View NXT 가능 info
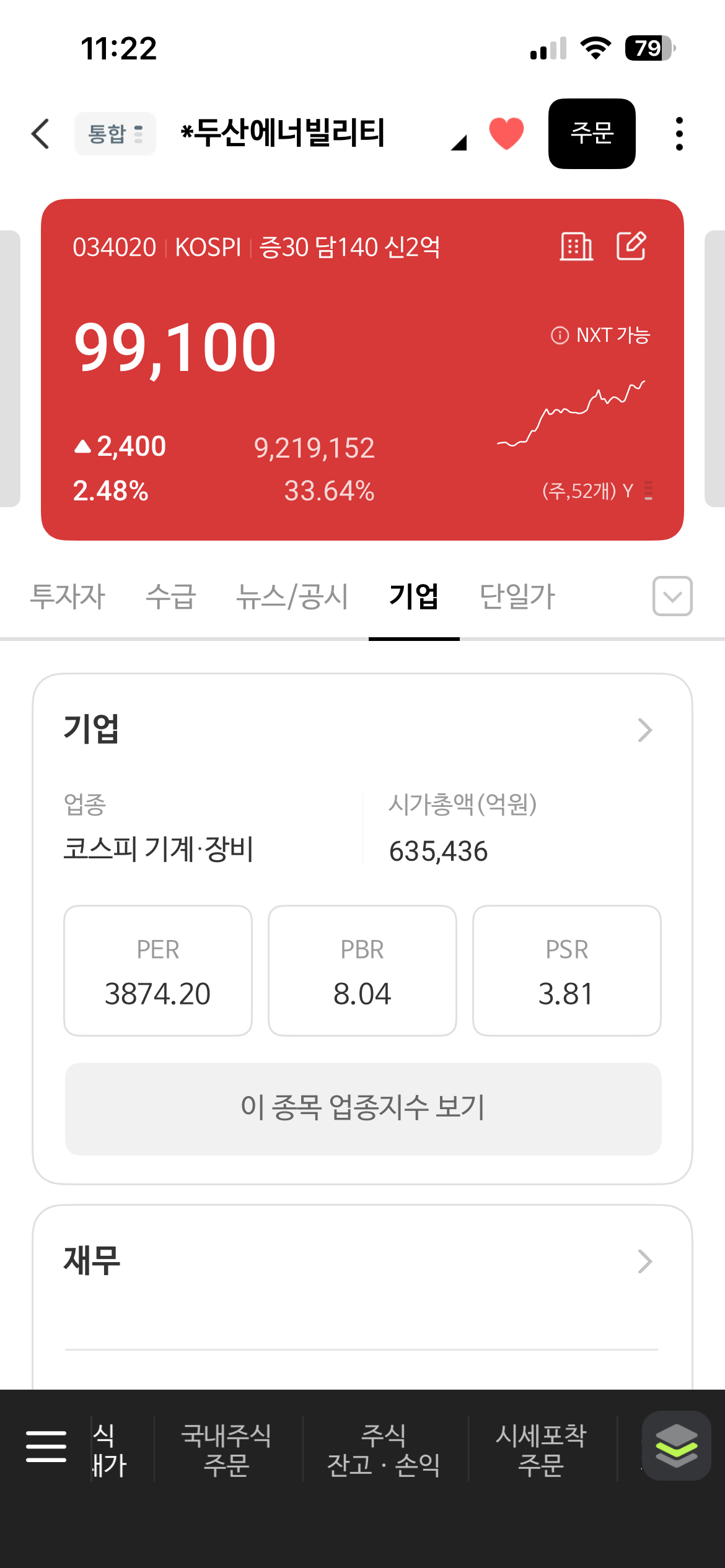 [600, 335]
